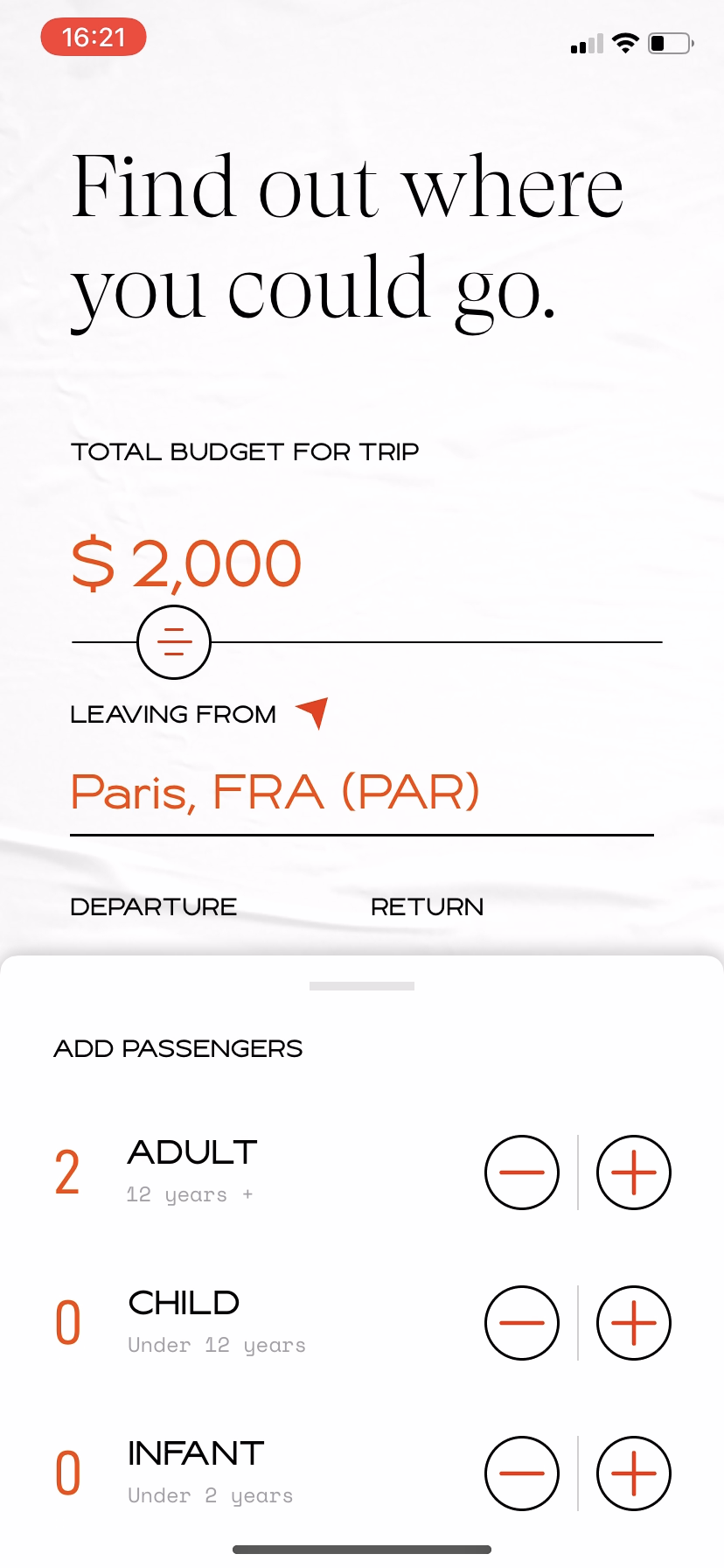724x1568 pixels.
Task: Select the Departure date field
Action: click(154, 907)
